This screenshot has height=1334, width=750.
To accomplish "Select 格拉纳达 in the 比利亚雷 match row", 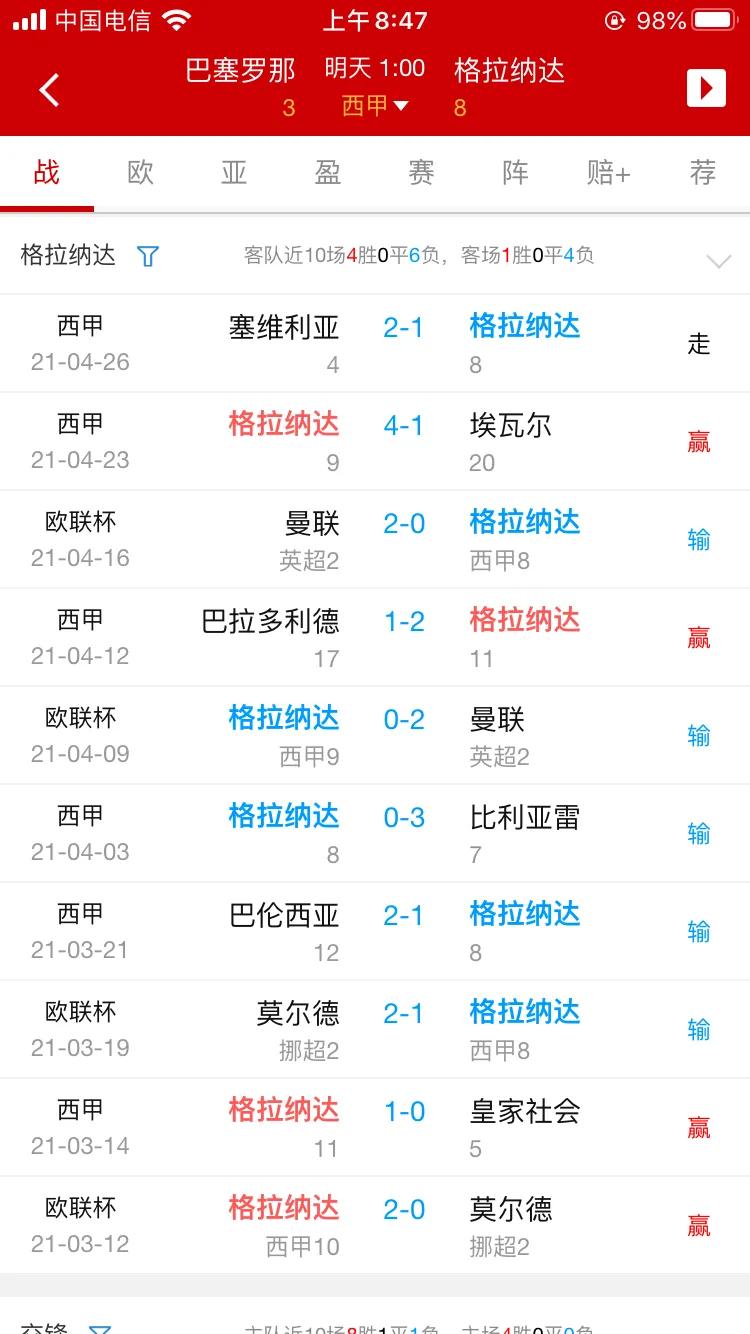I will coord(284,816).
